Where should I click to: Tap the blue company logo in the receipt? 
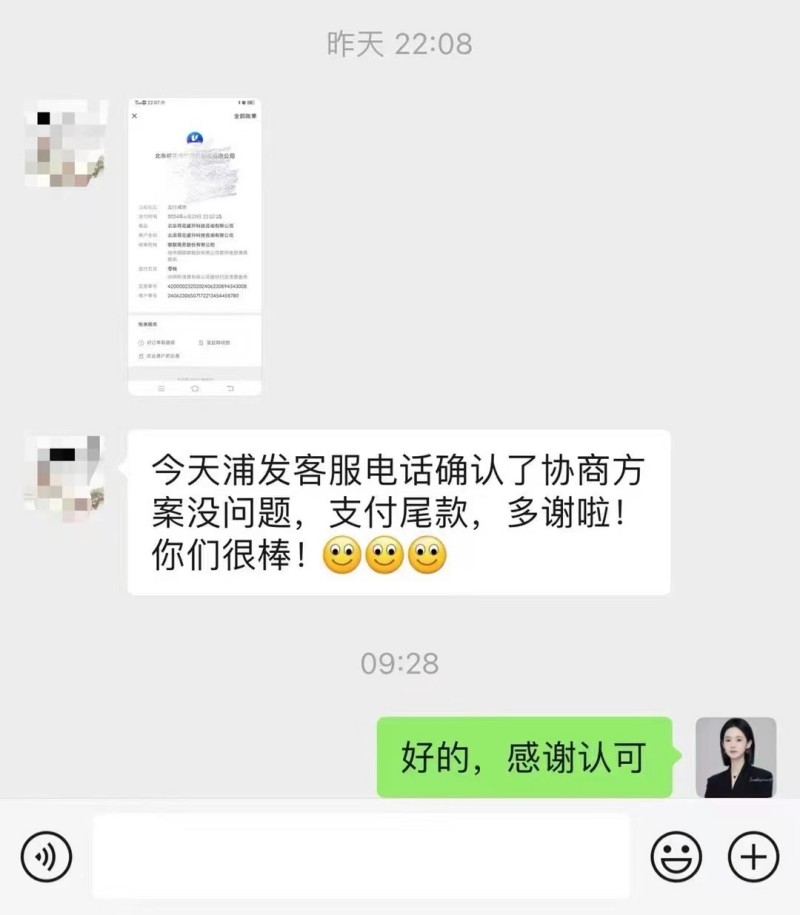pos(193,136)
